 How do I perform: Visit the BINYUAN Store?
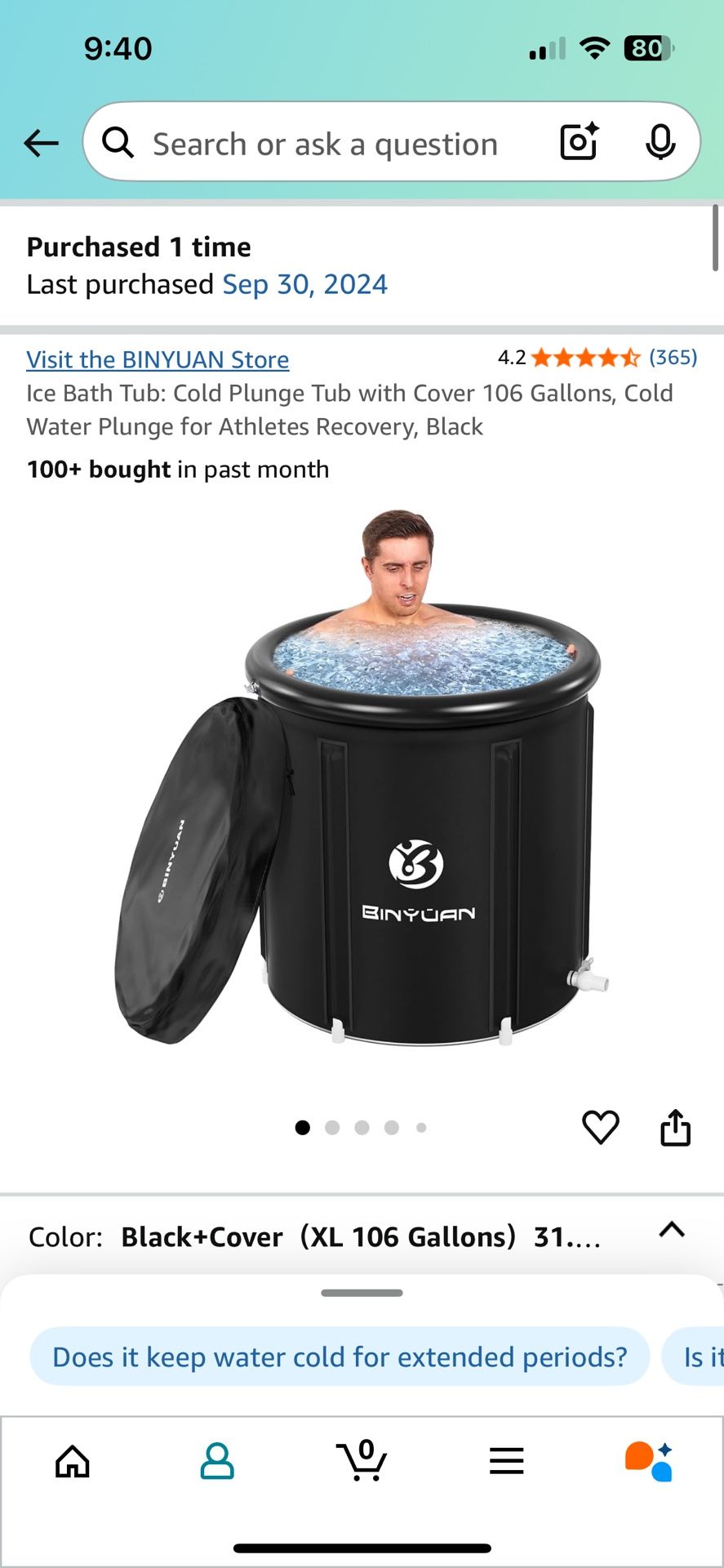pos(158,359)
